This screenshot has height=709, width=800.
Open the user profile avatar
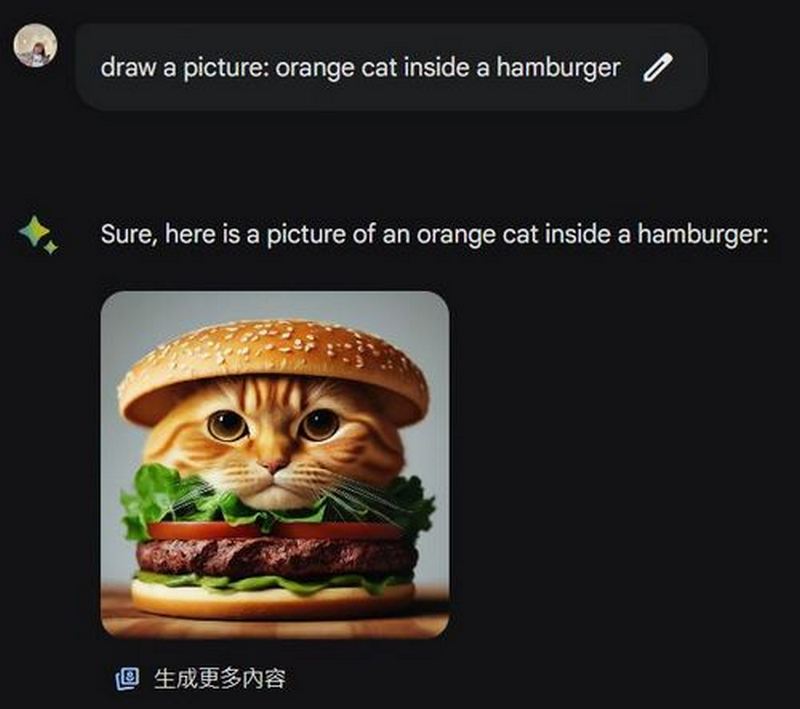36,46
